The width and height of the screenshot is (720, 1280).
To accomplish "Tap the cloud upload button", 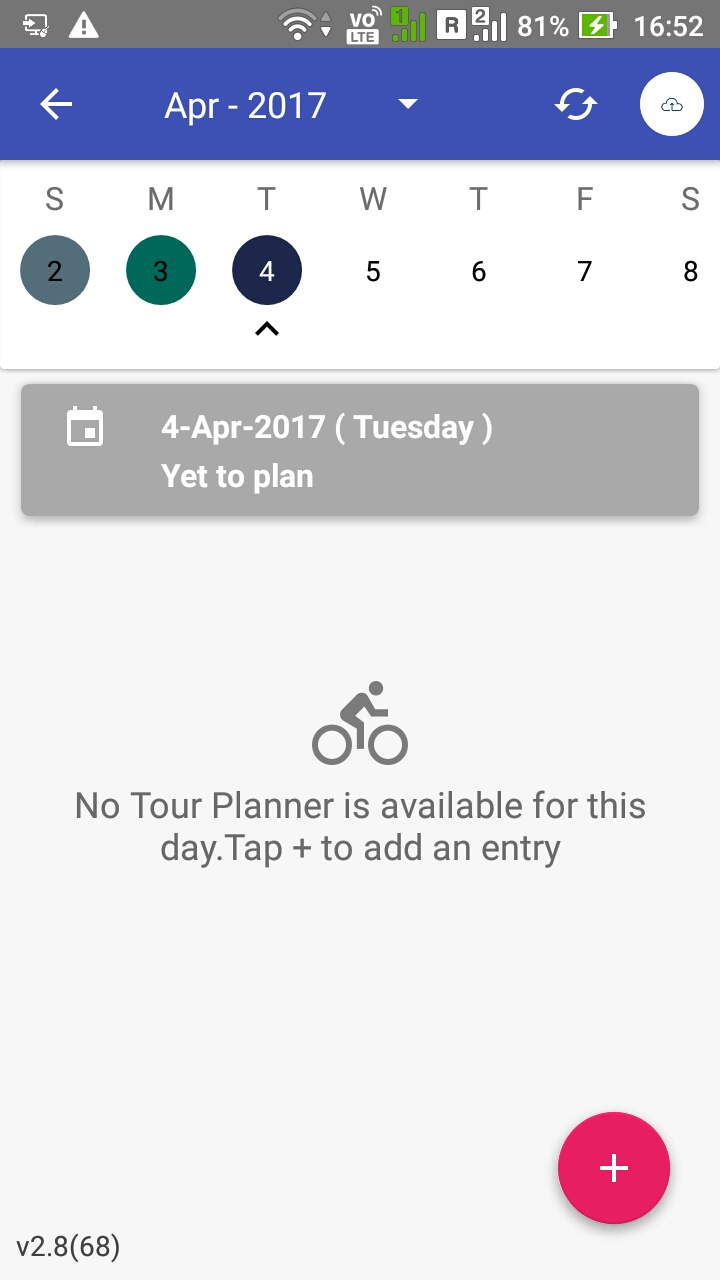I will point(672,105).
